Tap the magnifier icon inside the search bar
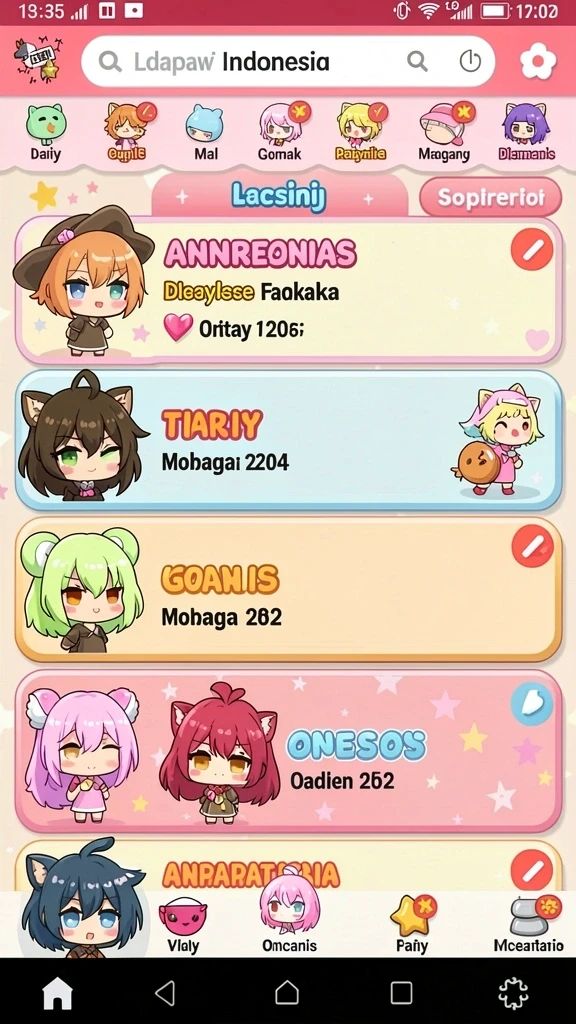Screen dimensions: 576x1024 pos(417,62)
